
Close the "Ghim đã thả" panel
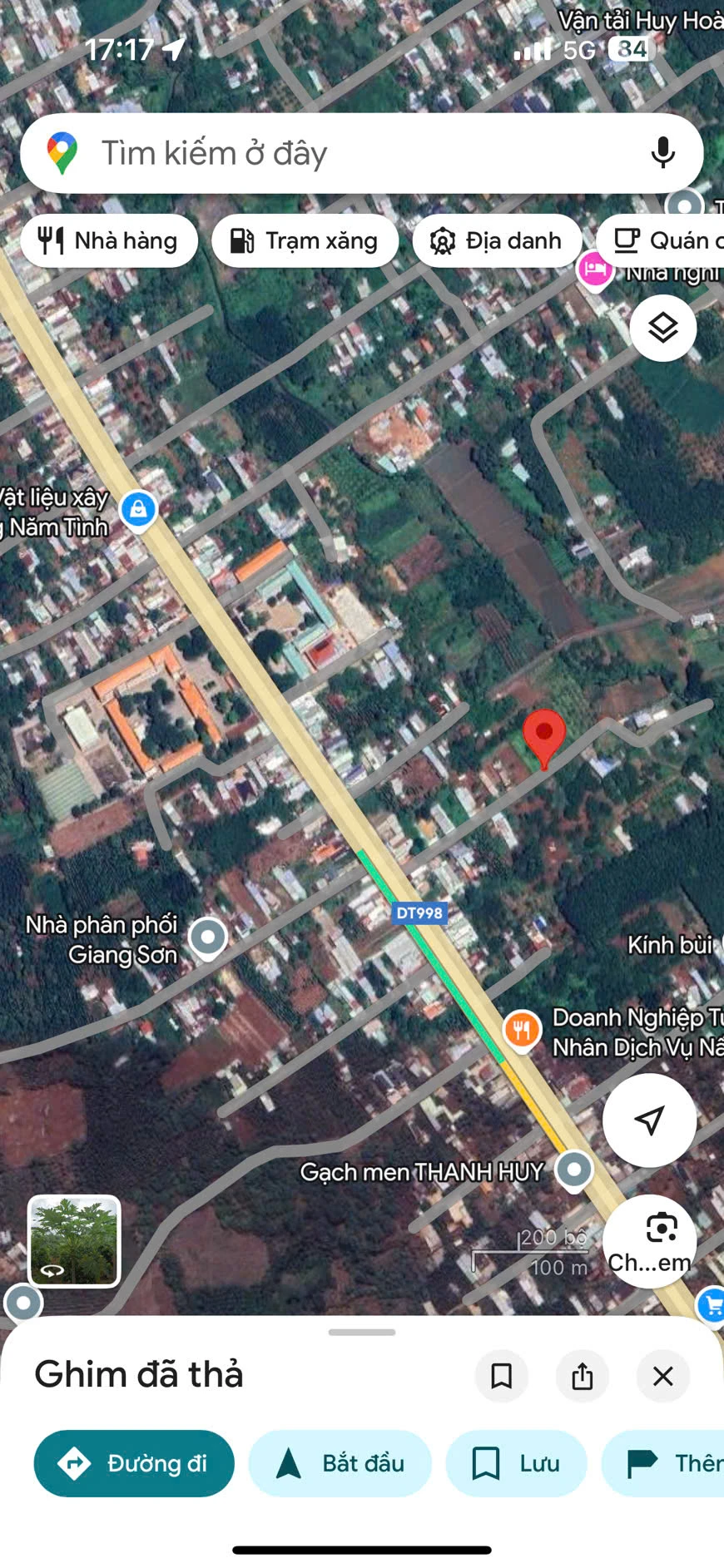[663, 1376]
